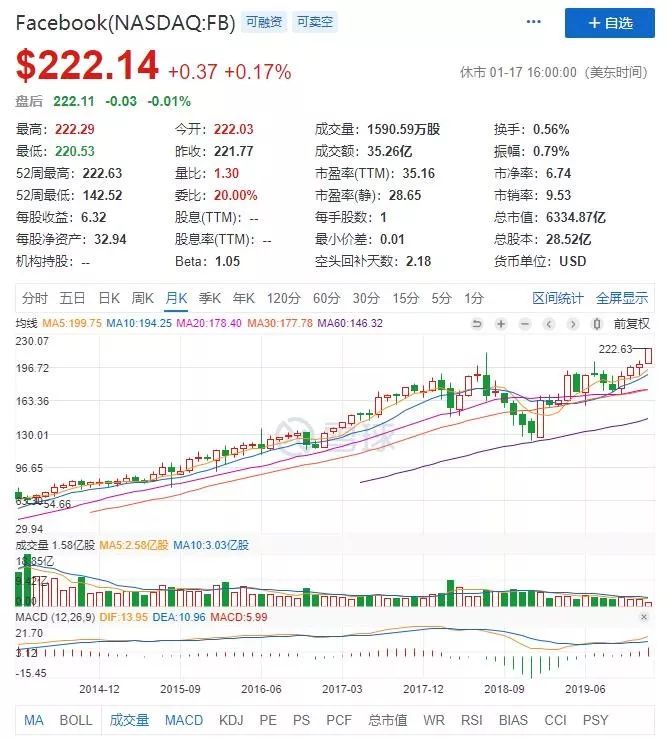Expand chart with 全屏显示

tap(622, 298)
